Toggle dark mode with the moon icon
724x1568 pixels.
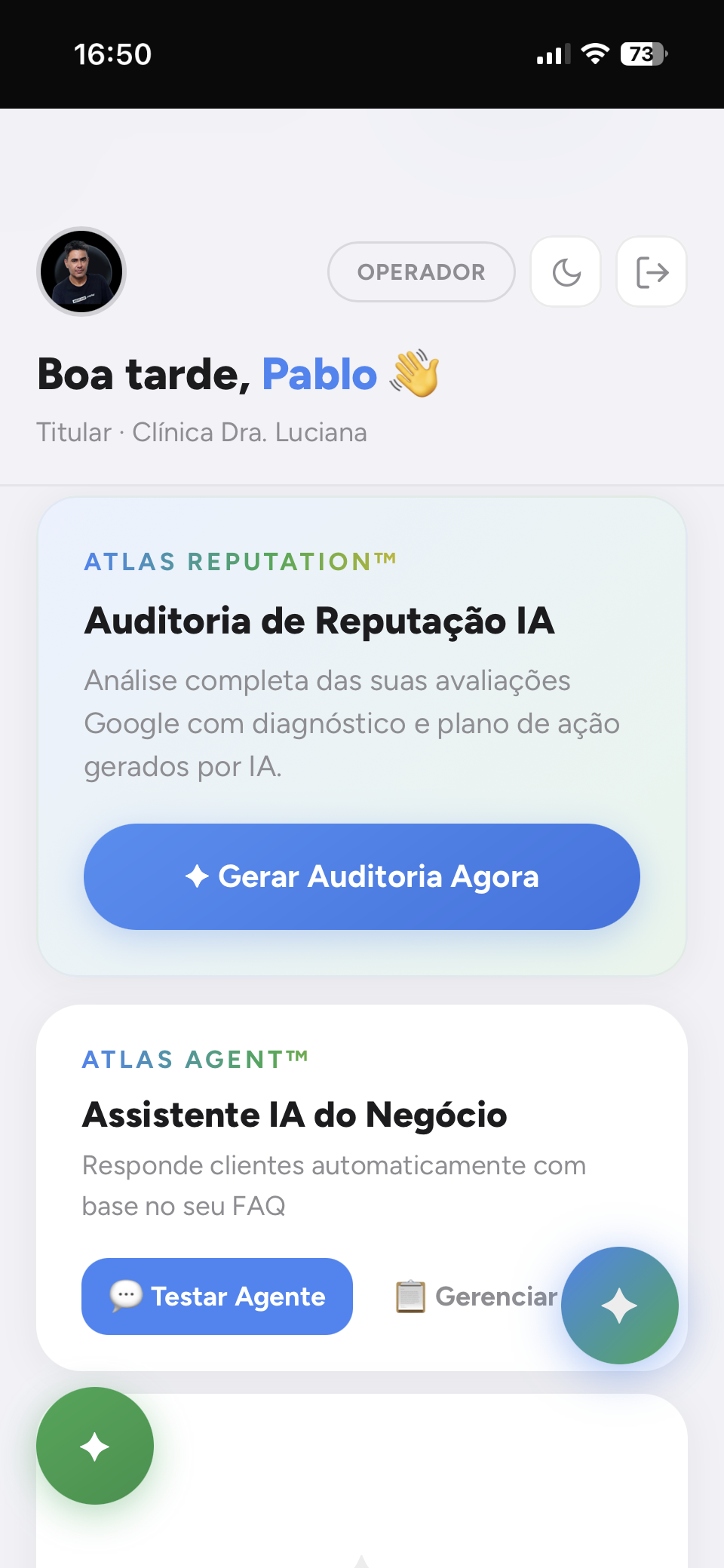[566, 272]
